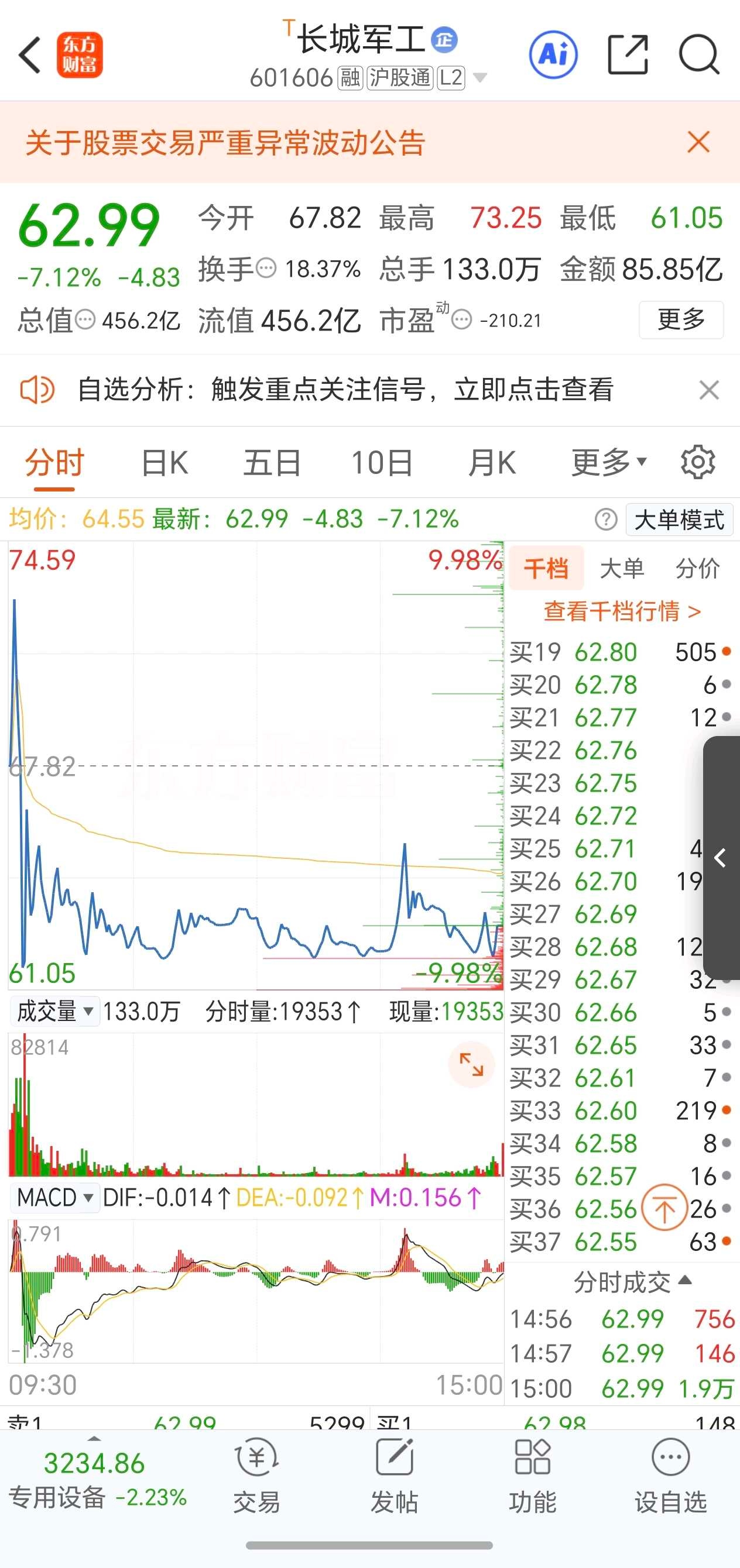The width and height of the screenshot is (740, 1568).
Task: Open the search magnifier
Action: click(x=699, y=55)
